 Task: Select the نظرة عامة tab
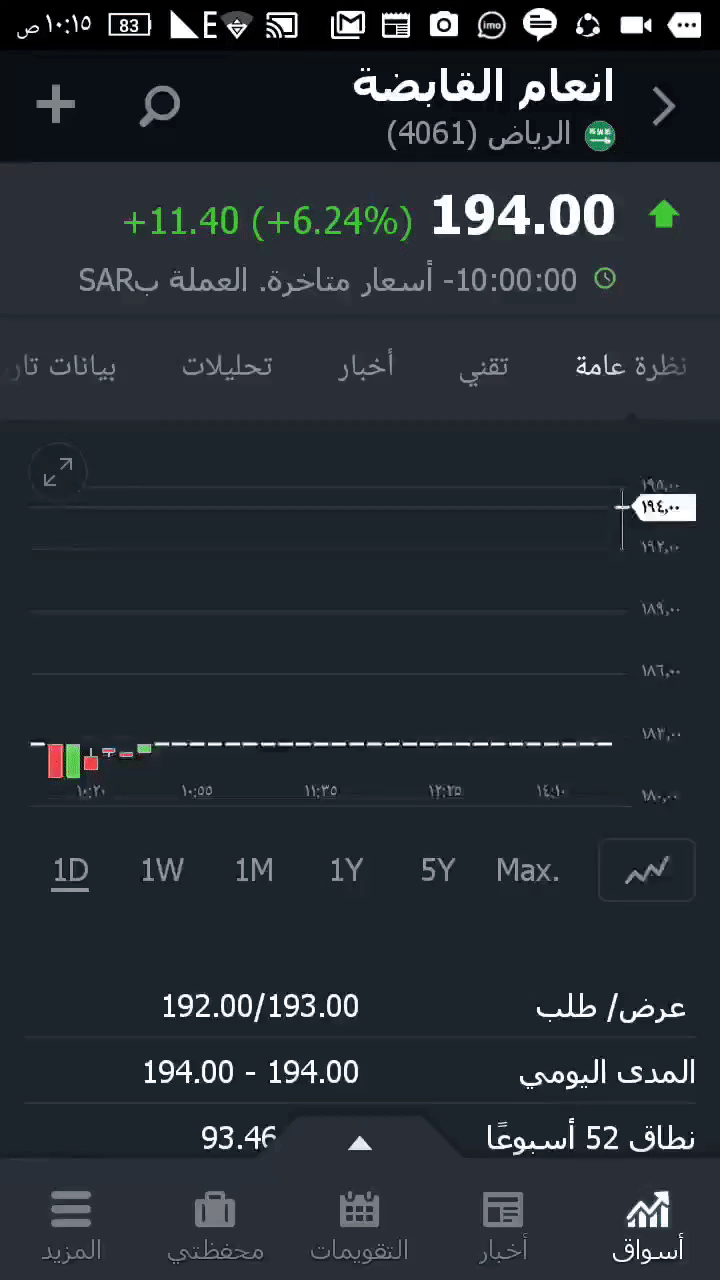[x=630, y=366]
